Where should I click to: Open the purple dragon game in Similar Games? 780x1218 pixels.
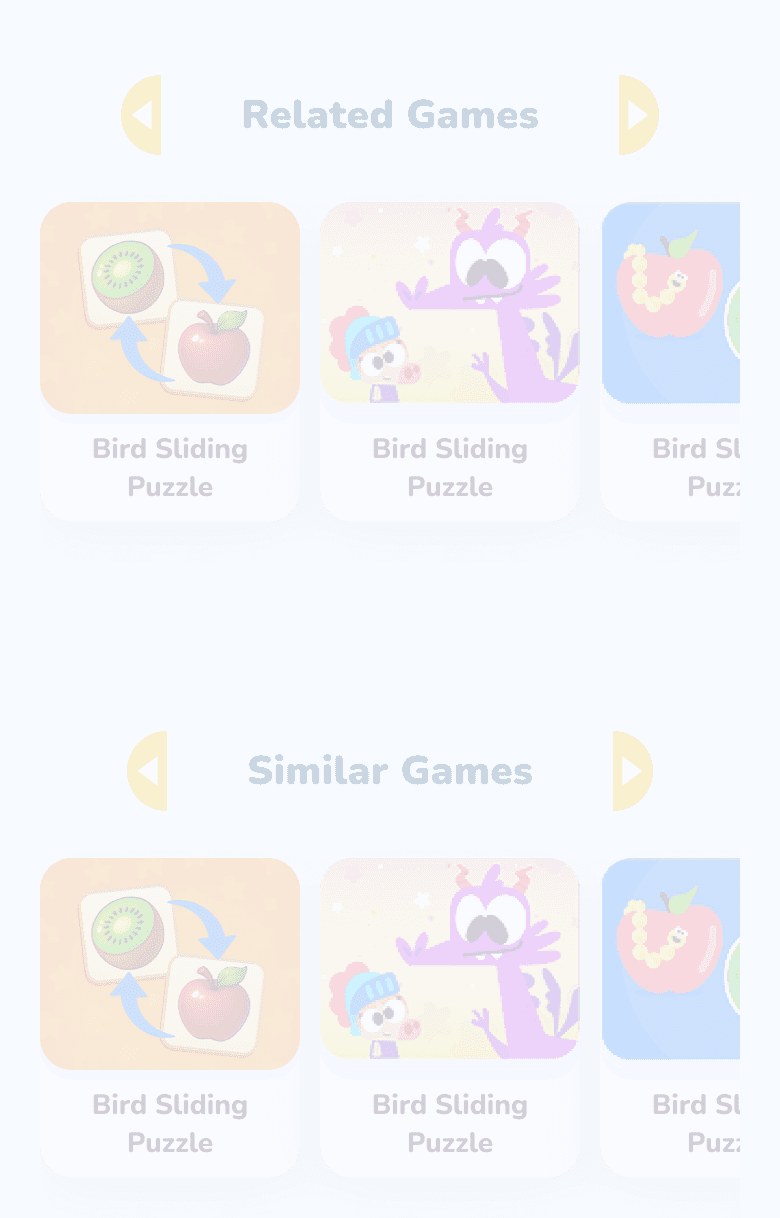pos(450,959)
